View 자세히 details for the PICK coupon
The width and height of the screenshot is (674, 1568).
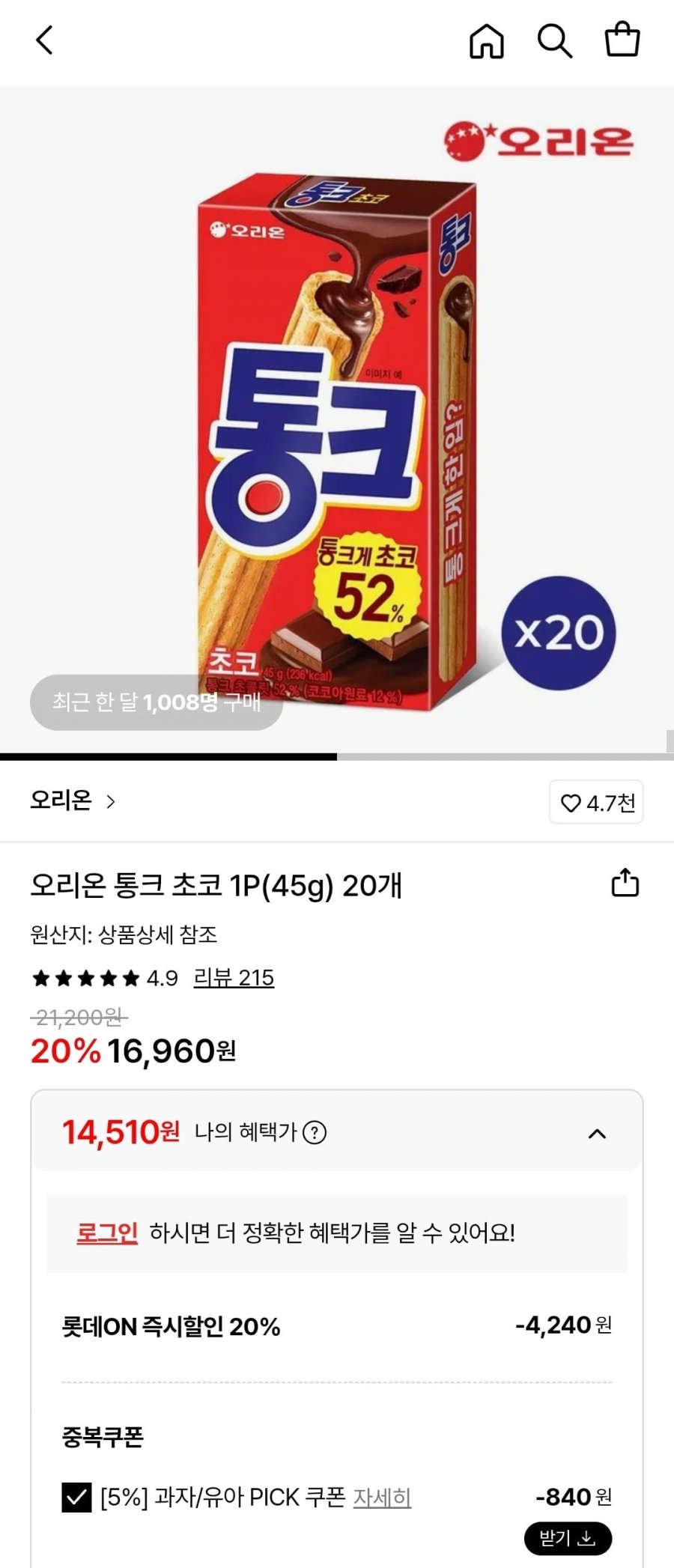tap(382, 1498)
